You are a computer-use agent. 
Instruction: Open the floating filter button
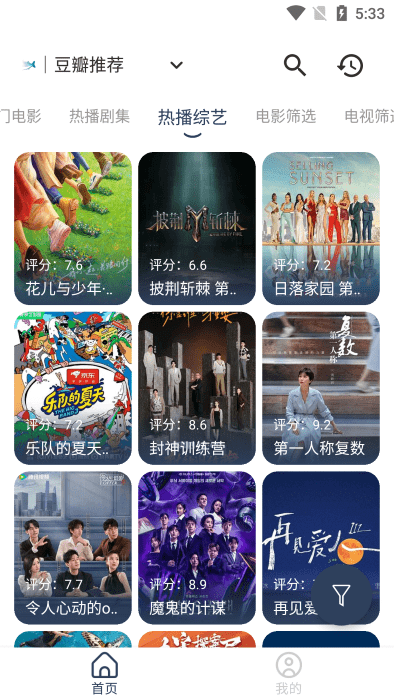coord(341,594)
